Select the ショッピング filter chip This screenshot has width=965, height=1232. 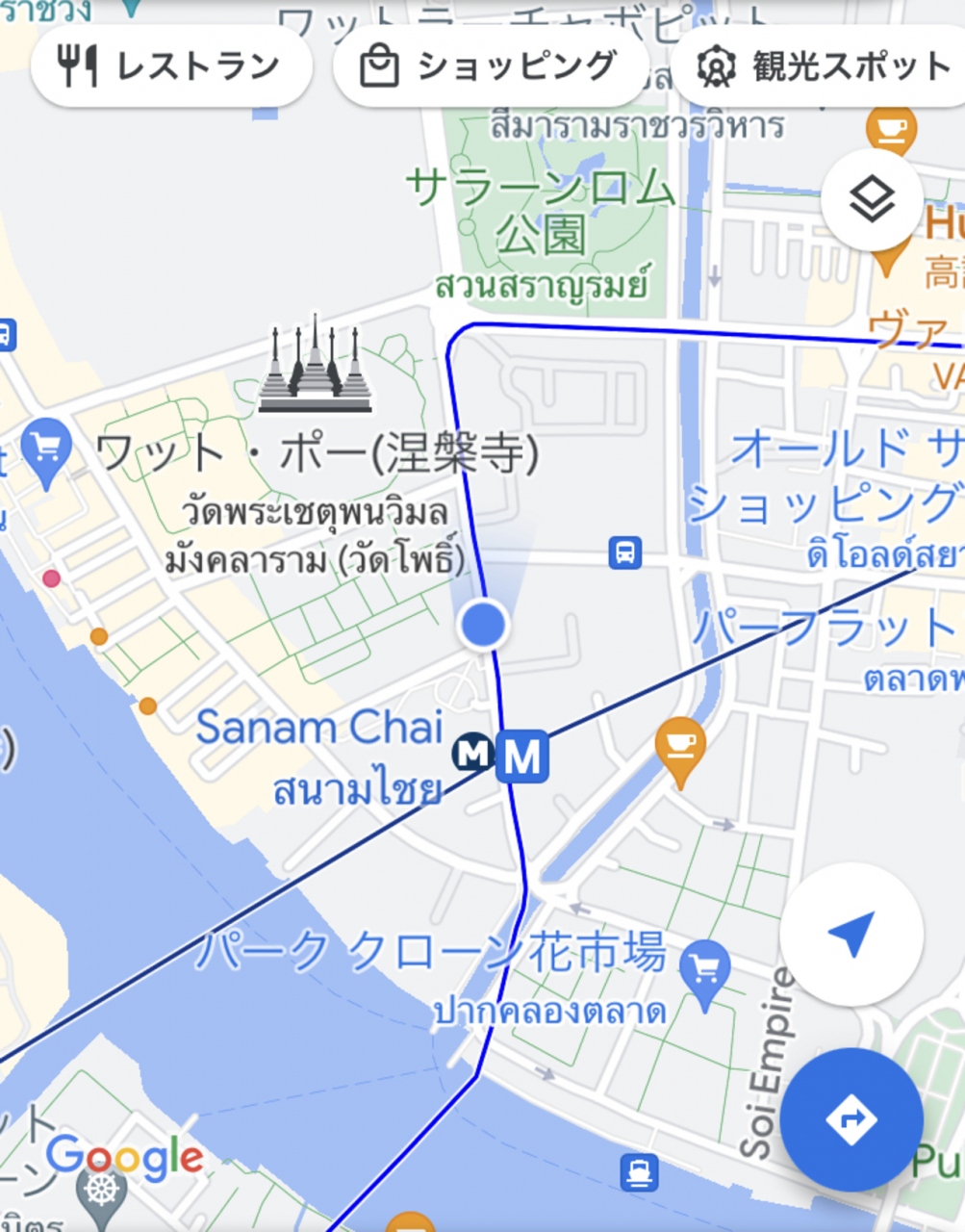[x=489, y=66]
